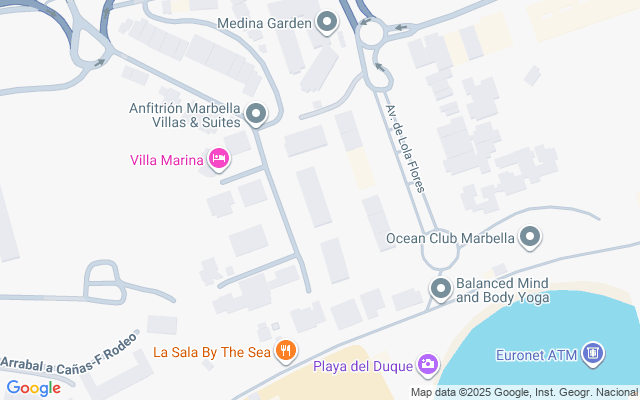Viewport: 640px width, 400px height.
Task: Open the Google logo link
Action: pyautogui.click(x=34, y=388)
